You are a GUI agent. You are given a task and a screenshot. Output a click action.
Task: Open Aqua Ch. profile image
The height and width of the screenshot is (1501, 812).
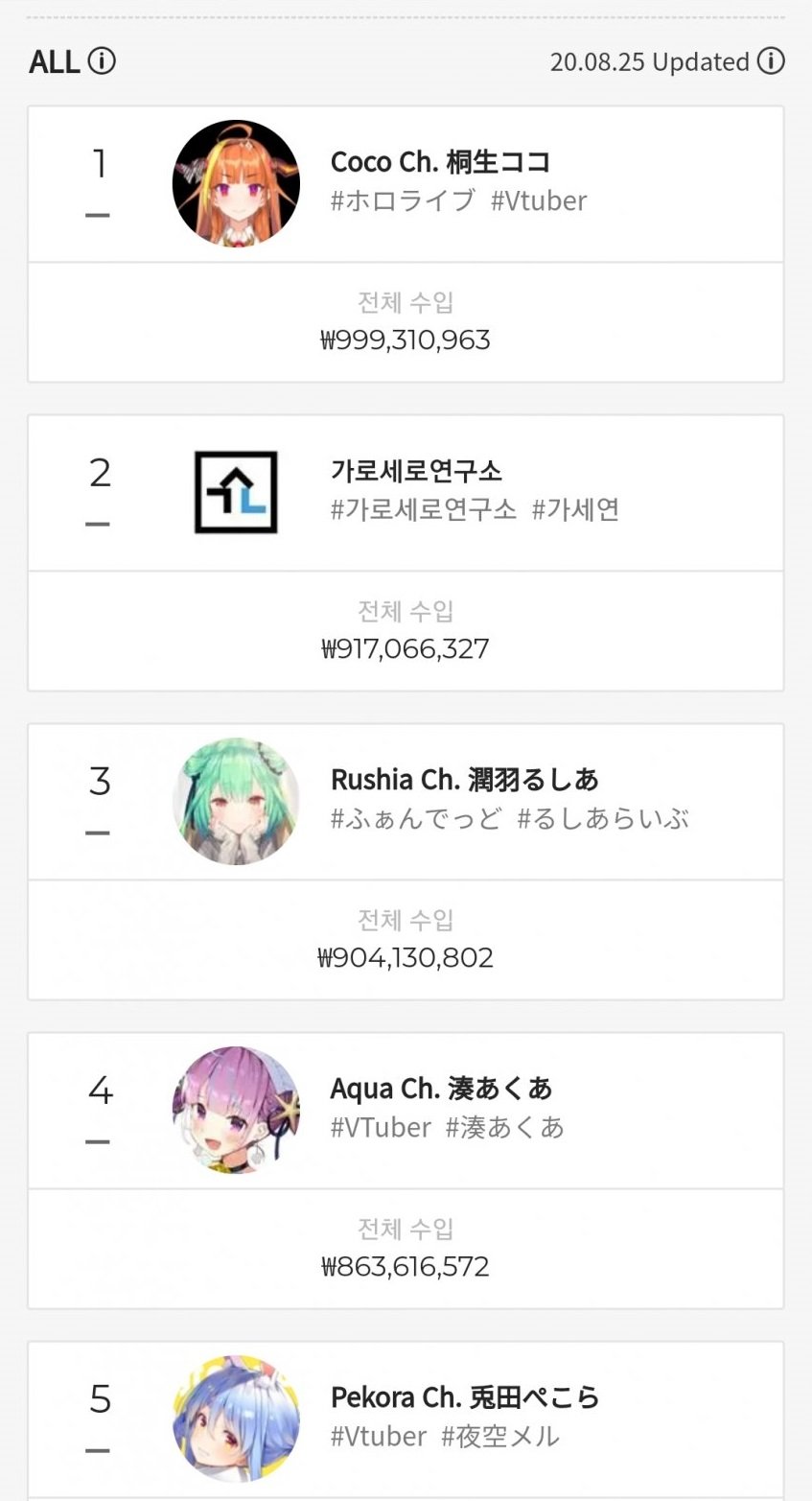click(x=236, y=1111)
